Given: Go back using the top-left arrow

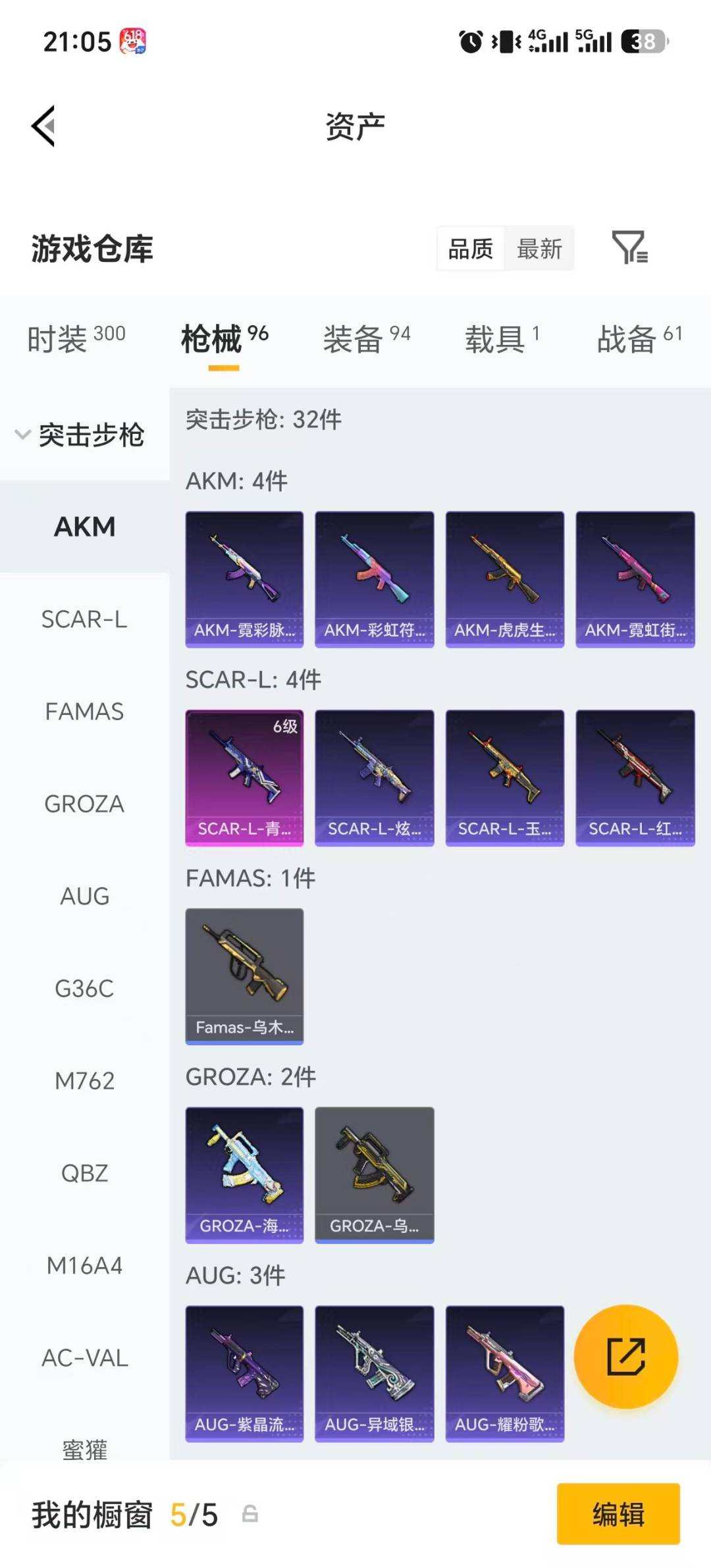Looking at the screenshot, I should [x=43, y=126].
